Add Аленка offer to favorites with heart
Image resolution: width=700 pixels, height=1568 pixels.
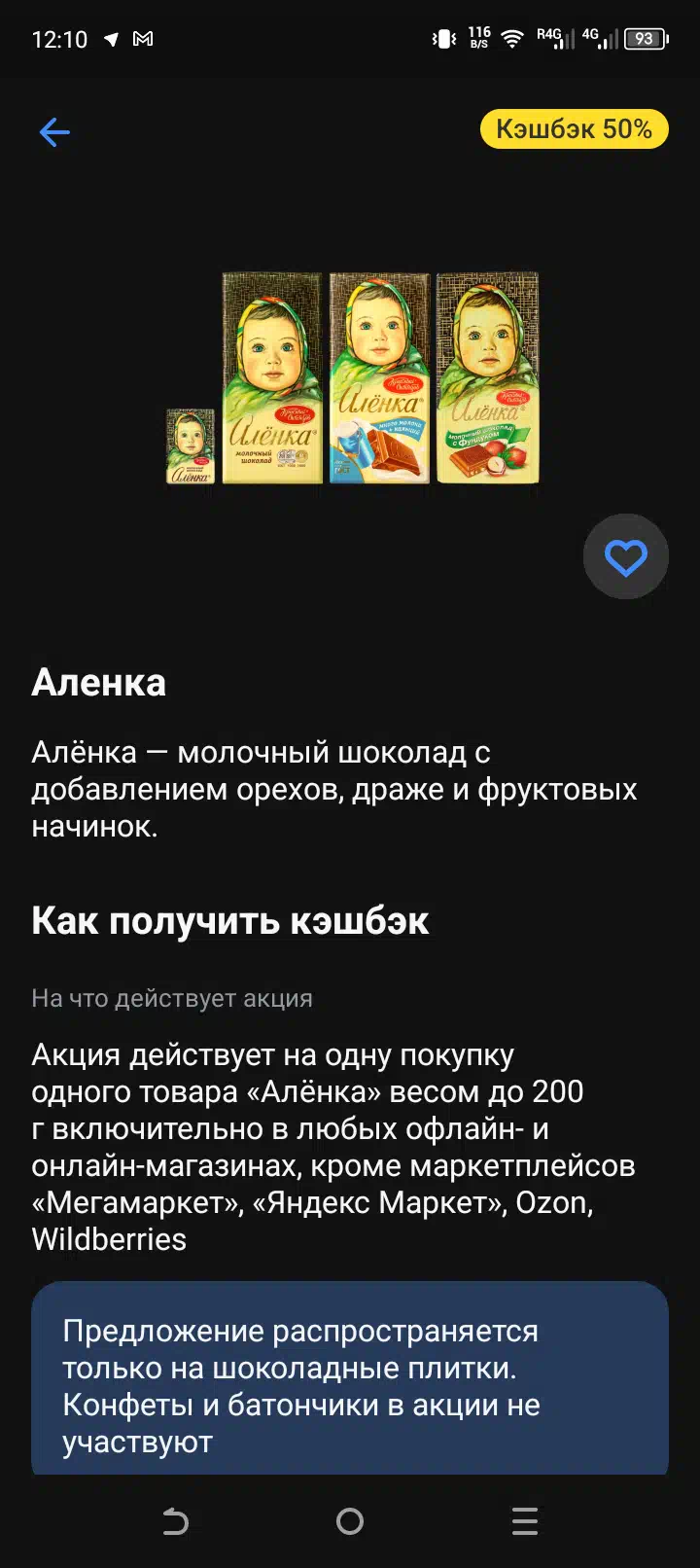tap(625, 556)
